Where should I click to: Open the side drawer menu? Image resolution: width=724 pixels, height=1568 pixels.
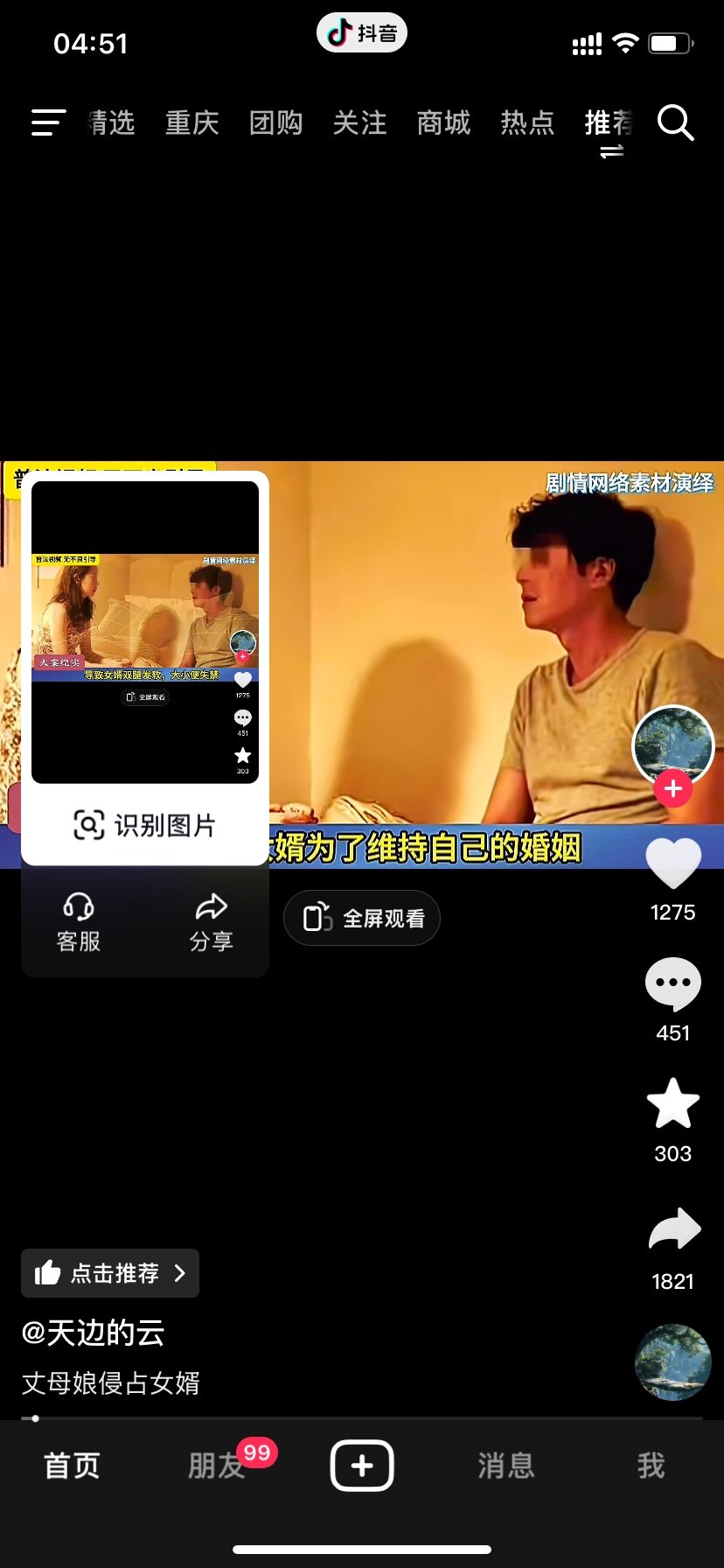tap(48, 122)
